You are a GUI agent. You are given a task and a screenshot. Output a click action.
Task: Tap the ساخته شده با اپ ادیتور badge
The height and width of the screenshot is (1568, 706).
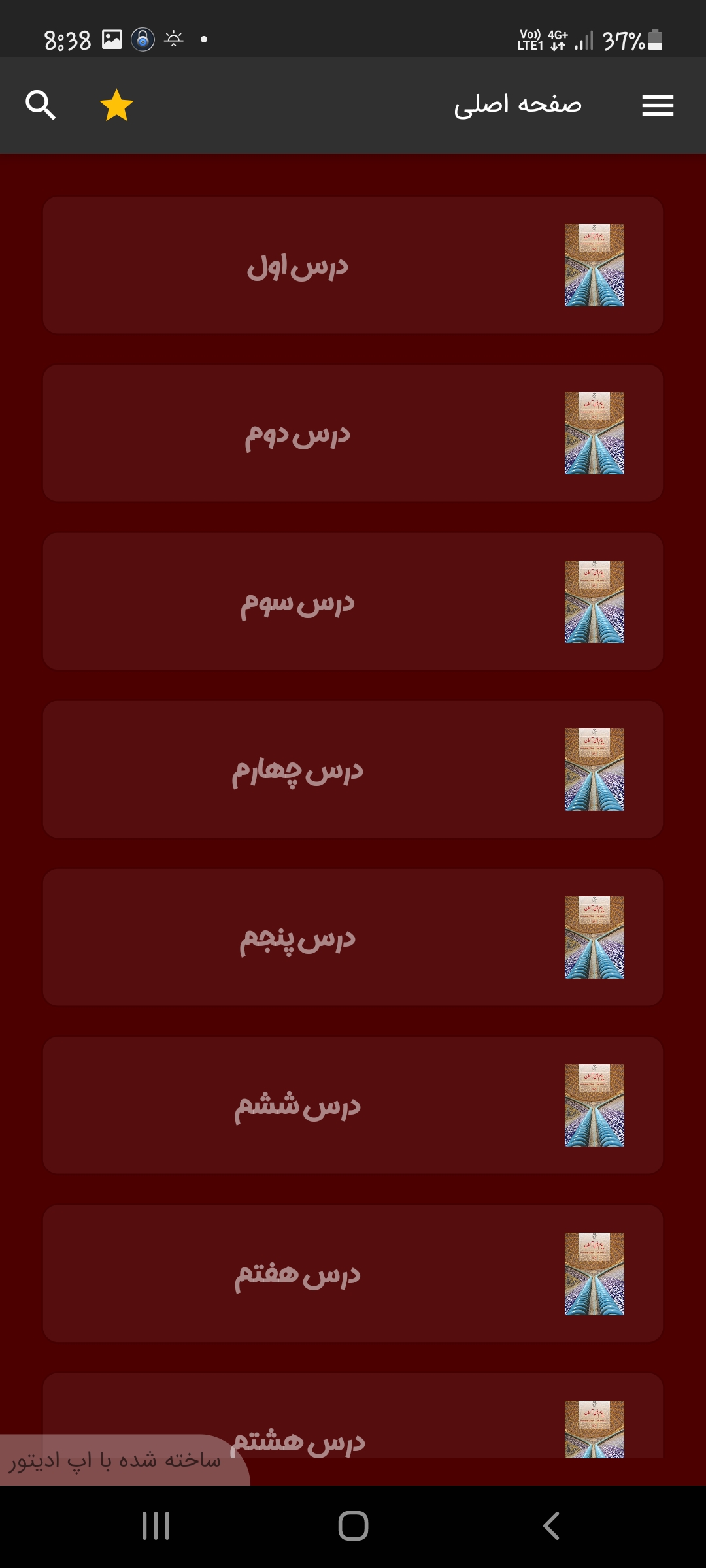(115, 1461)
